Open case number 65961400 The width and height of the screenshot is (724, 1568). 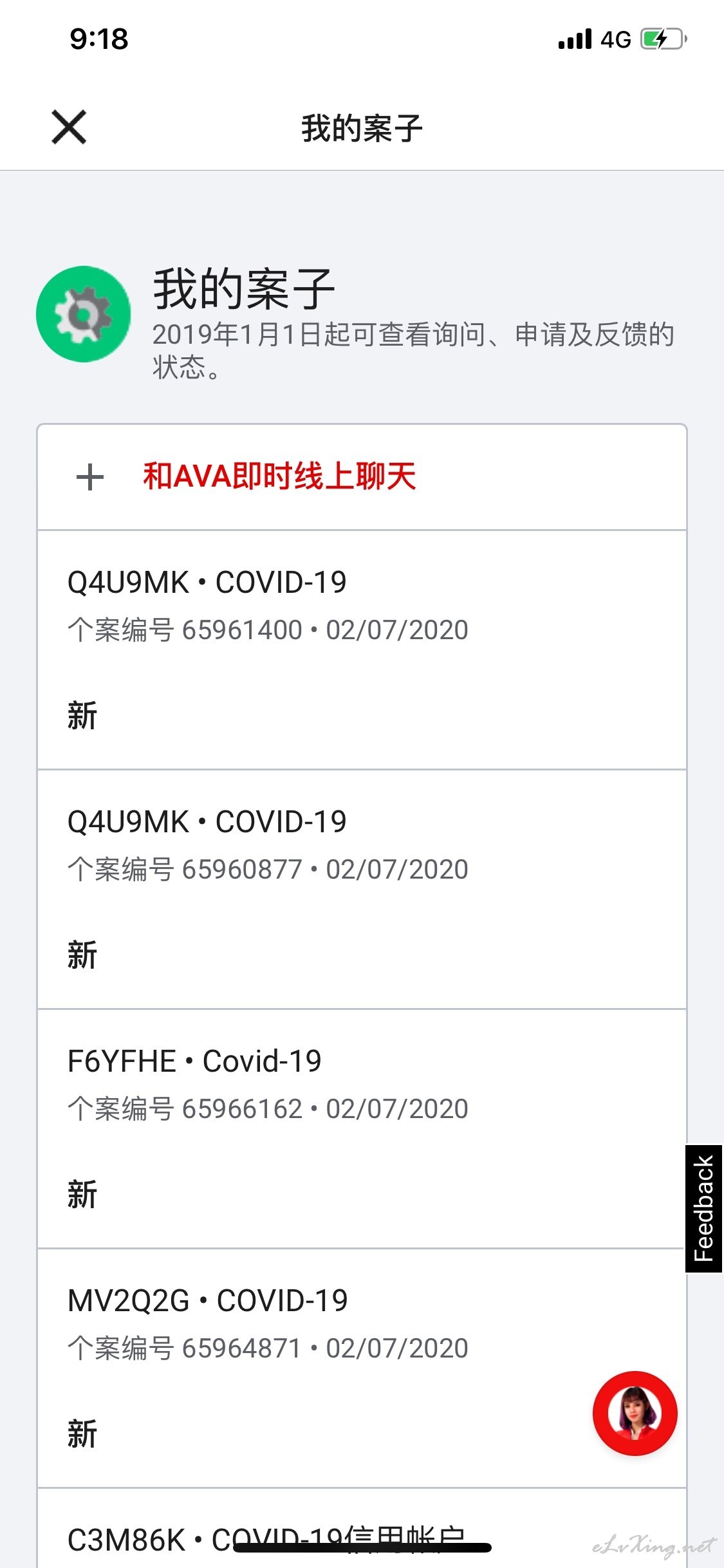click(x=362, y=650)
